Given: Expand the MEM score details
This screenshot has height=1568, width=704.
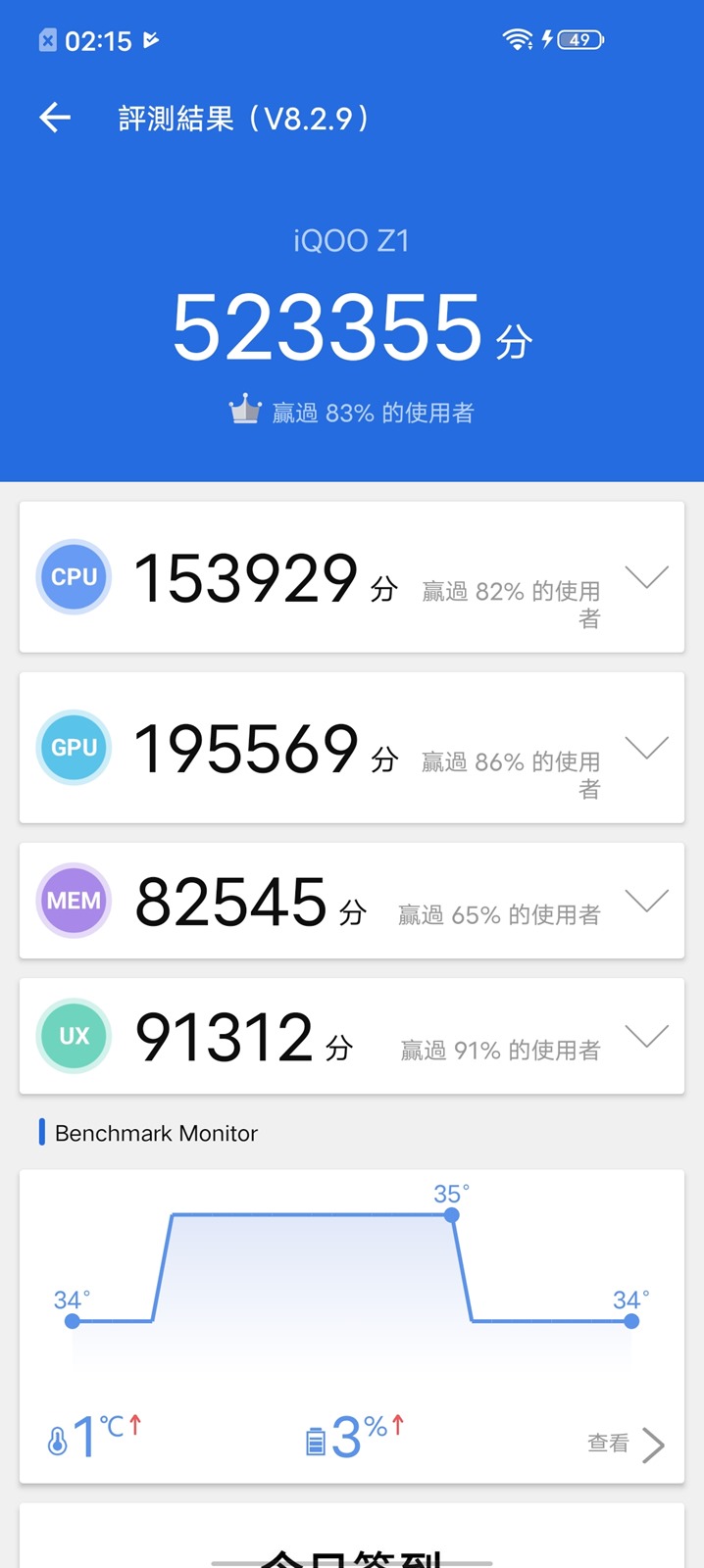Looking at the screenshot, I should click(646, 901).
